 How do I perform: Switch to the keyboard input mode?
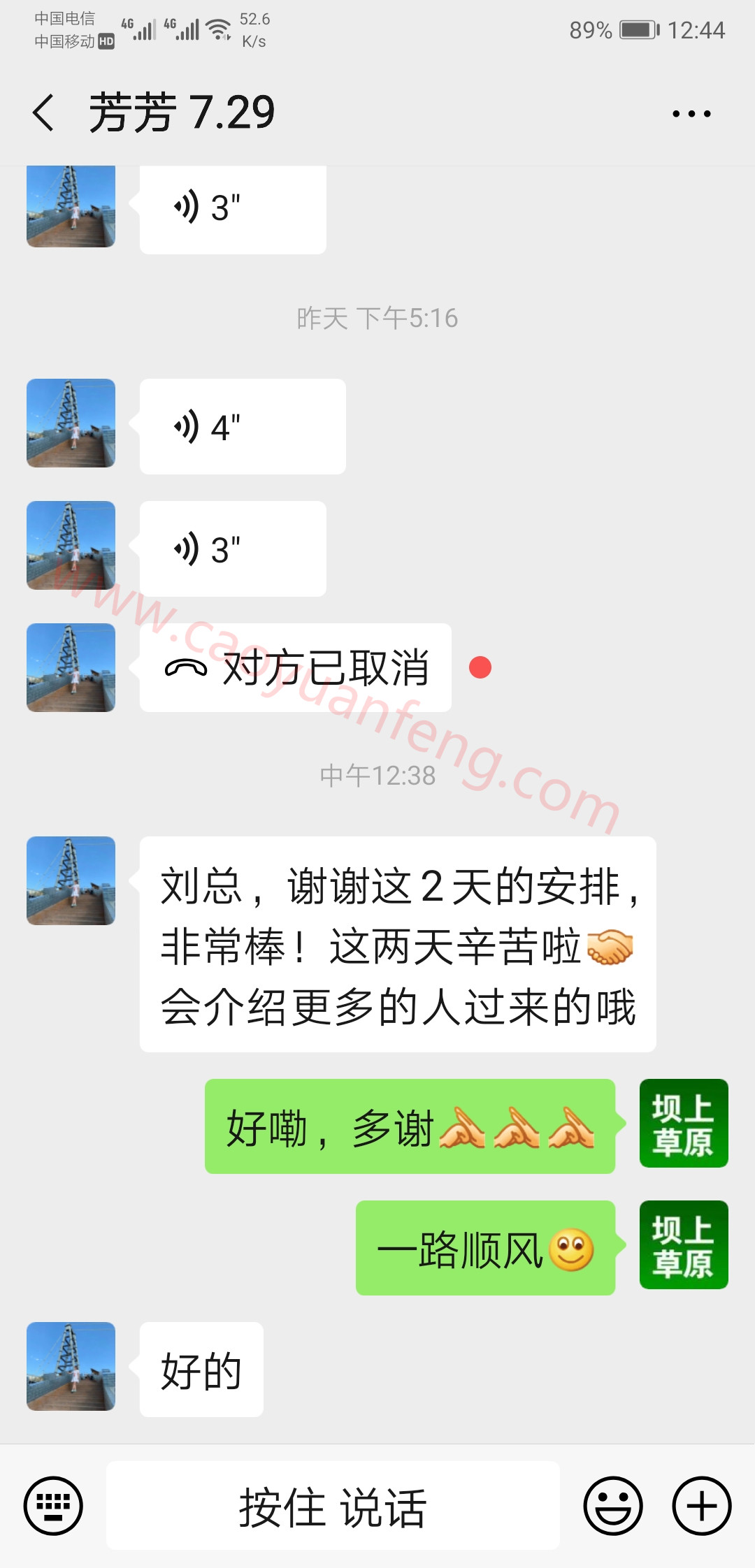pyautogui.click(x=53, y=1506)
